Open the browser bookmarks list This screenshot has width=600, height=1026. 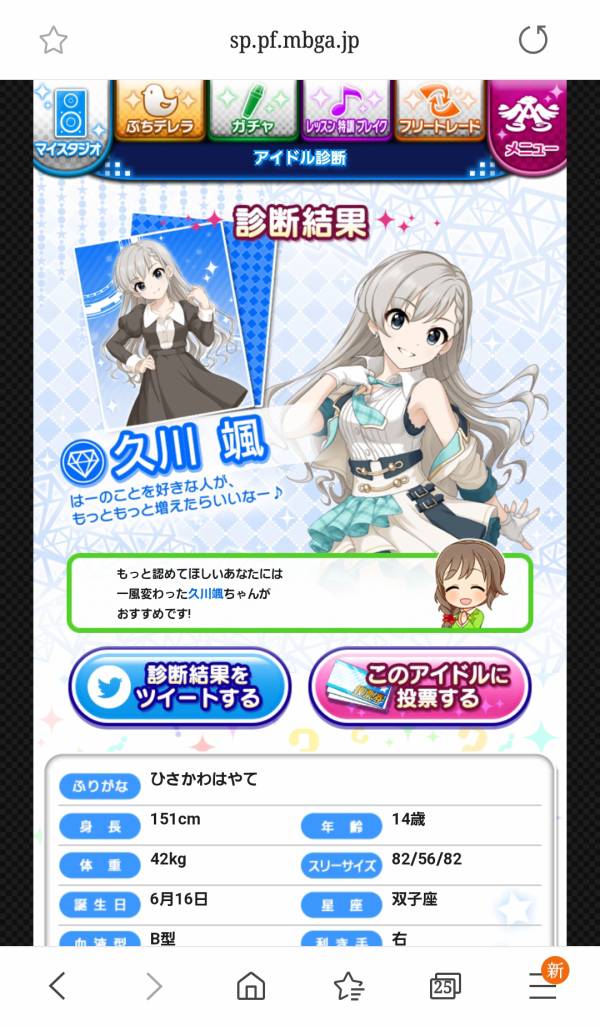348,986
